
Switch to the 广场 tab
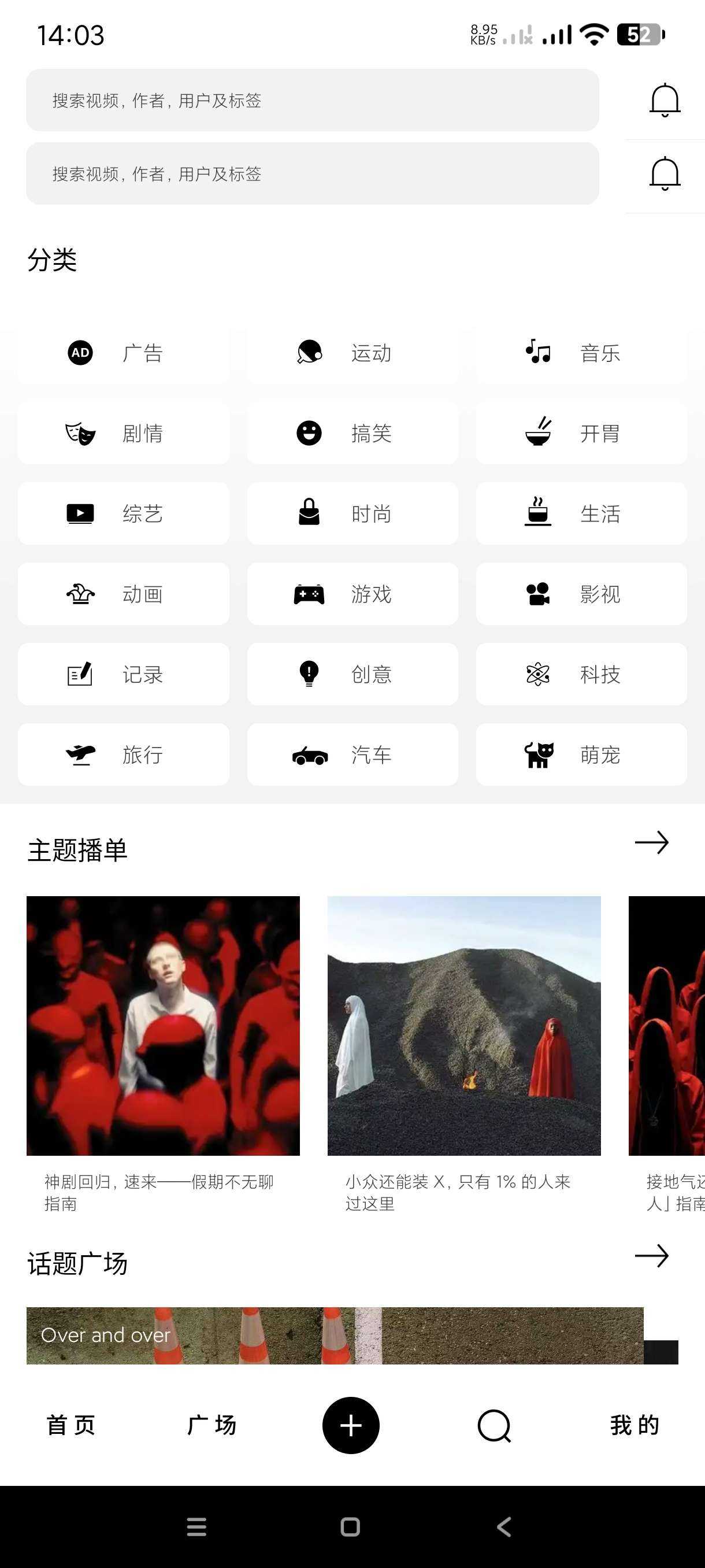coord(213,1425)
